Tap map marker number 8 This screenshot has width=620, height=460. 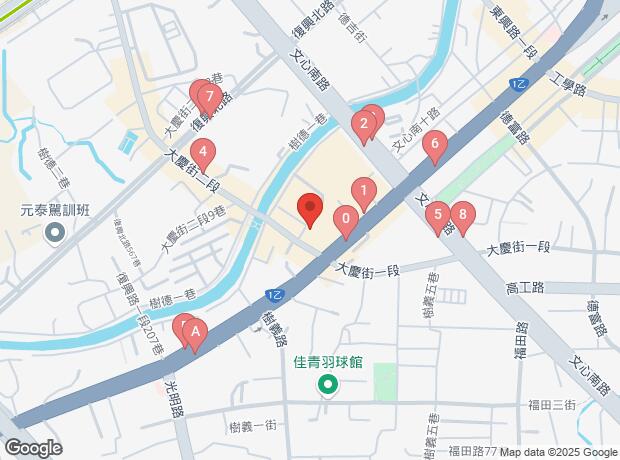(x=461, y=214)
